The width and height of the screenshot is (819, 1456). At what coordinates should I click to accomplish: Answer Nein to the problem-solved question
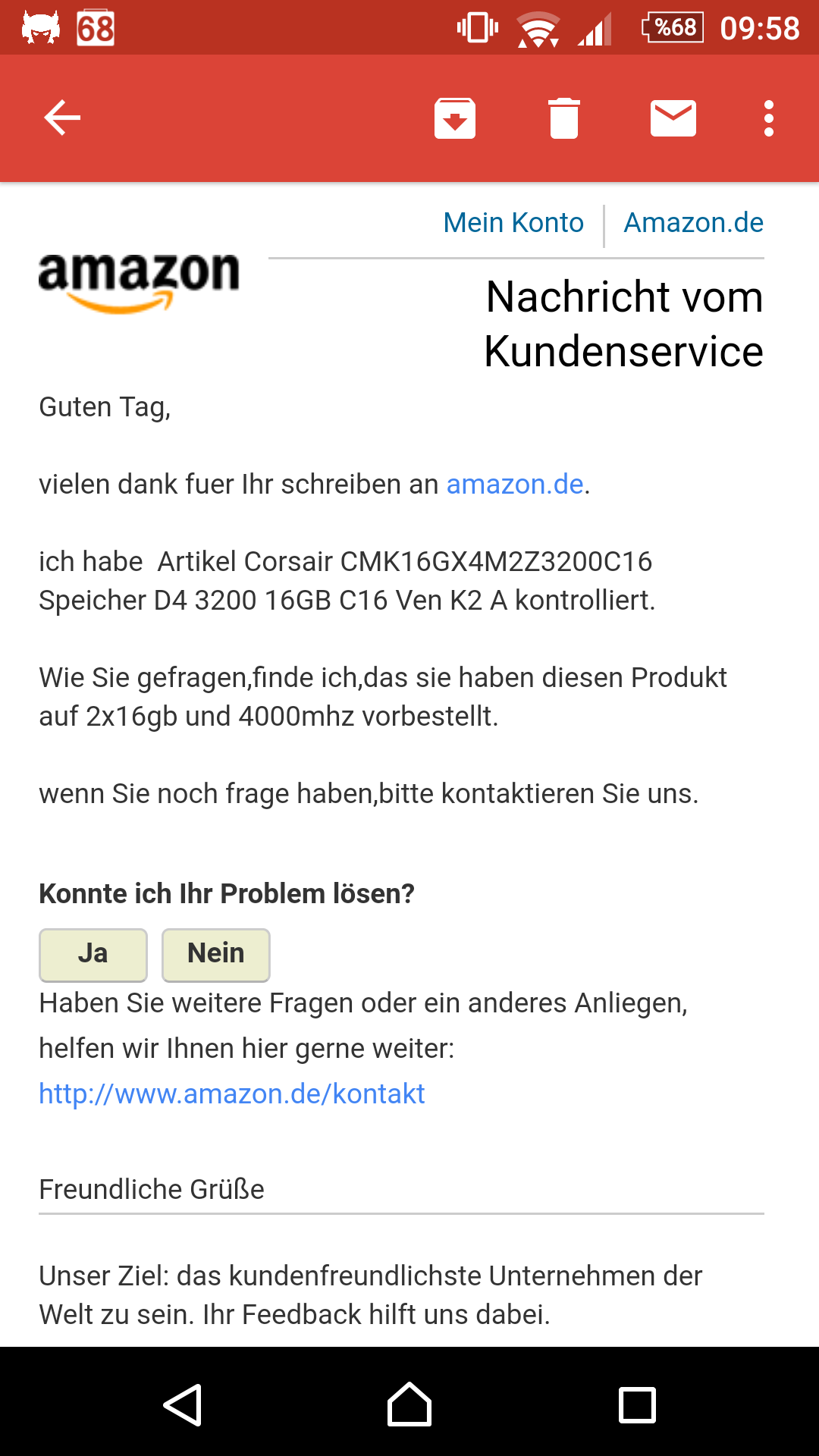point(216,954)
